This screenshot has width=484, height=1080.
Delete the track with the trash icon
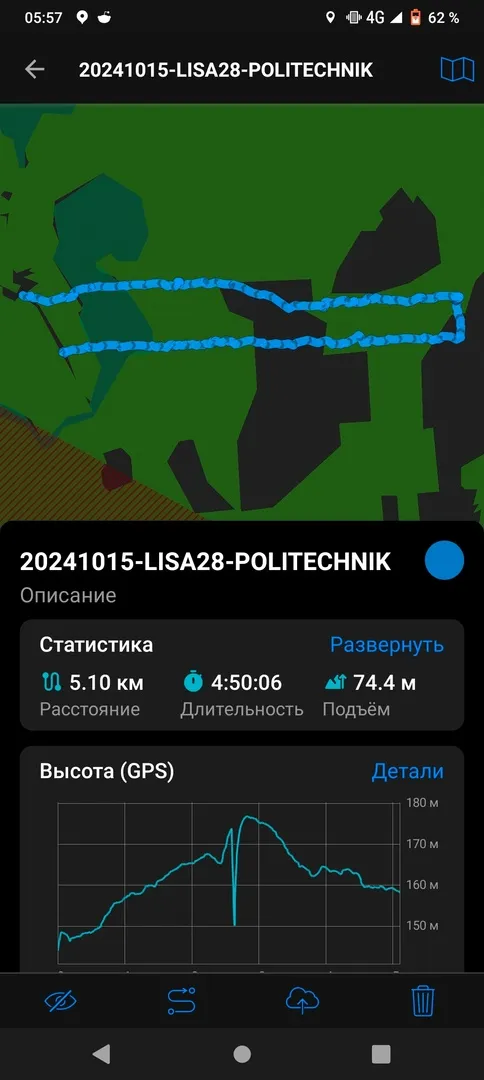[x=423, y=1000]
